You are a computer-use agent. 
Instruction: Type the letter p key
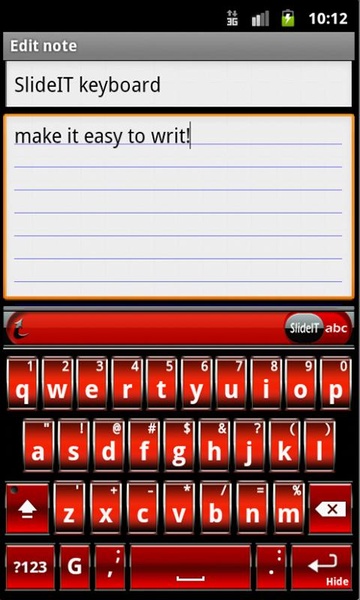(x=336, y=383)
